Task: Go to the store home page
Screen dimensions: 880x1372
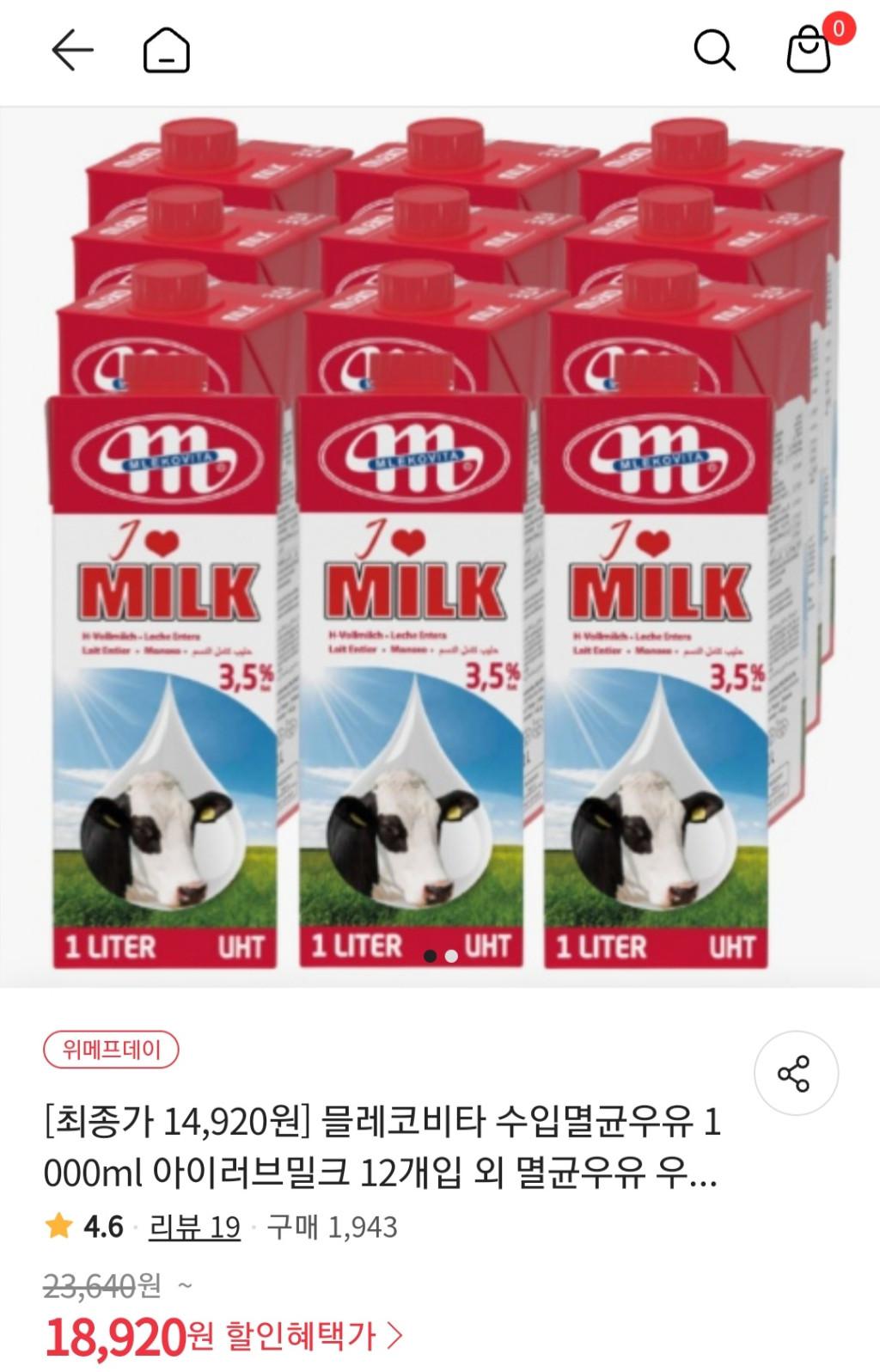Action: (166, 52)
